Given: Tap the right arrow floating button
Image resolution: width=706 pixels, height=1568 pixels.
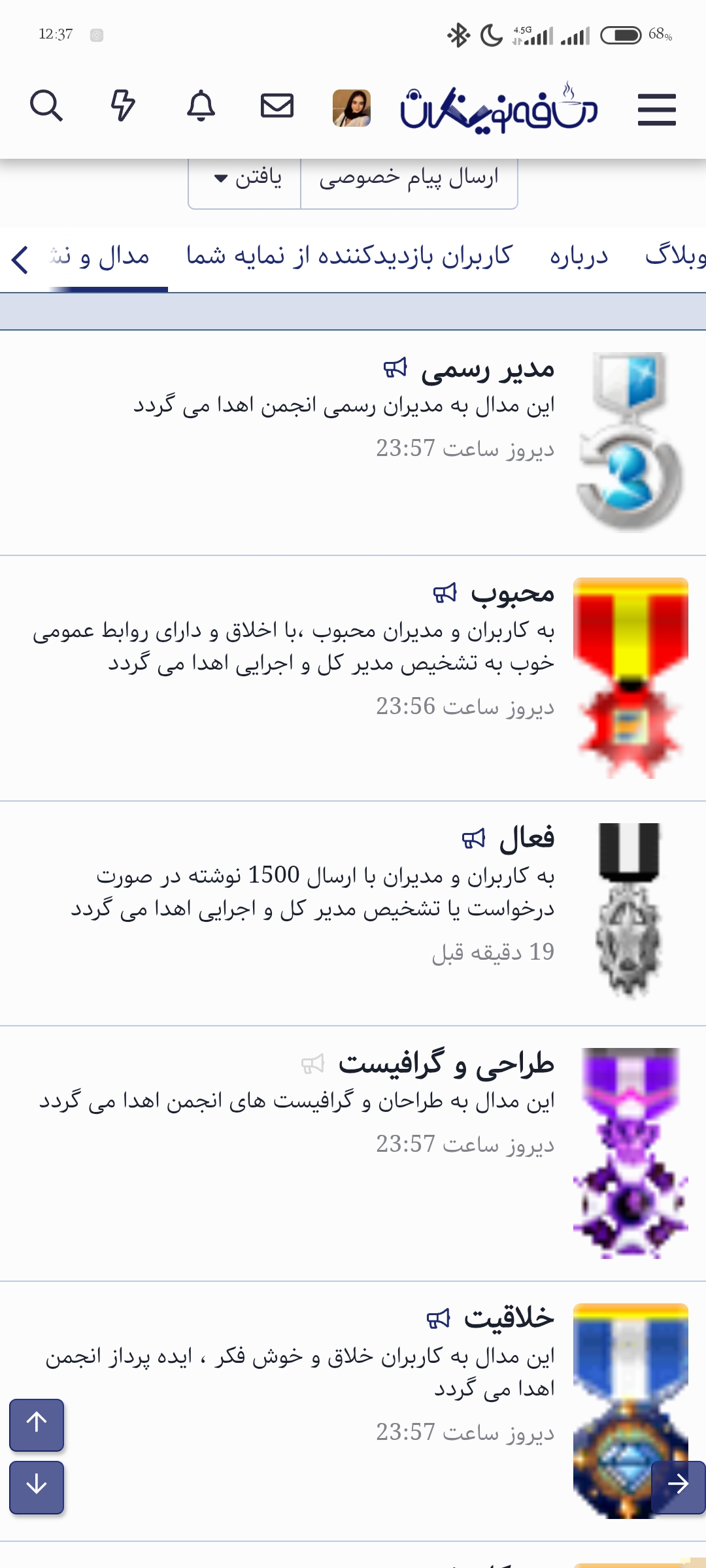Looking at the screenshot, I should (678, 1487).
